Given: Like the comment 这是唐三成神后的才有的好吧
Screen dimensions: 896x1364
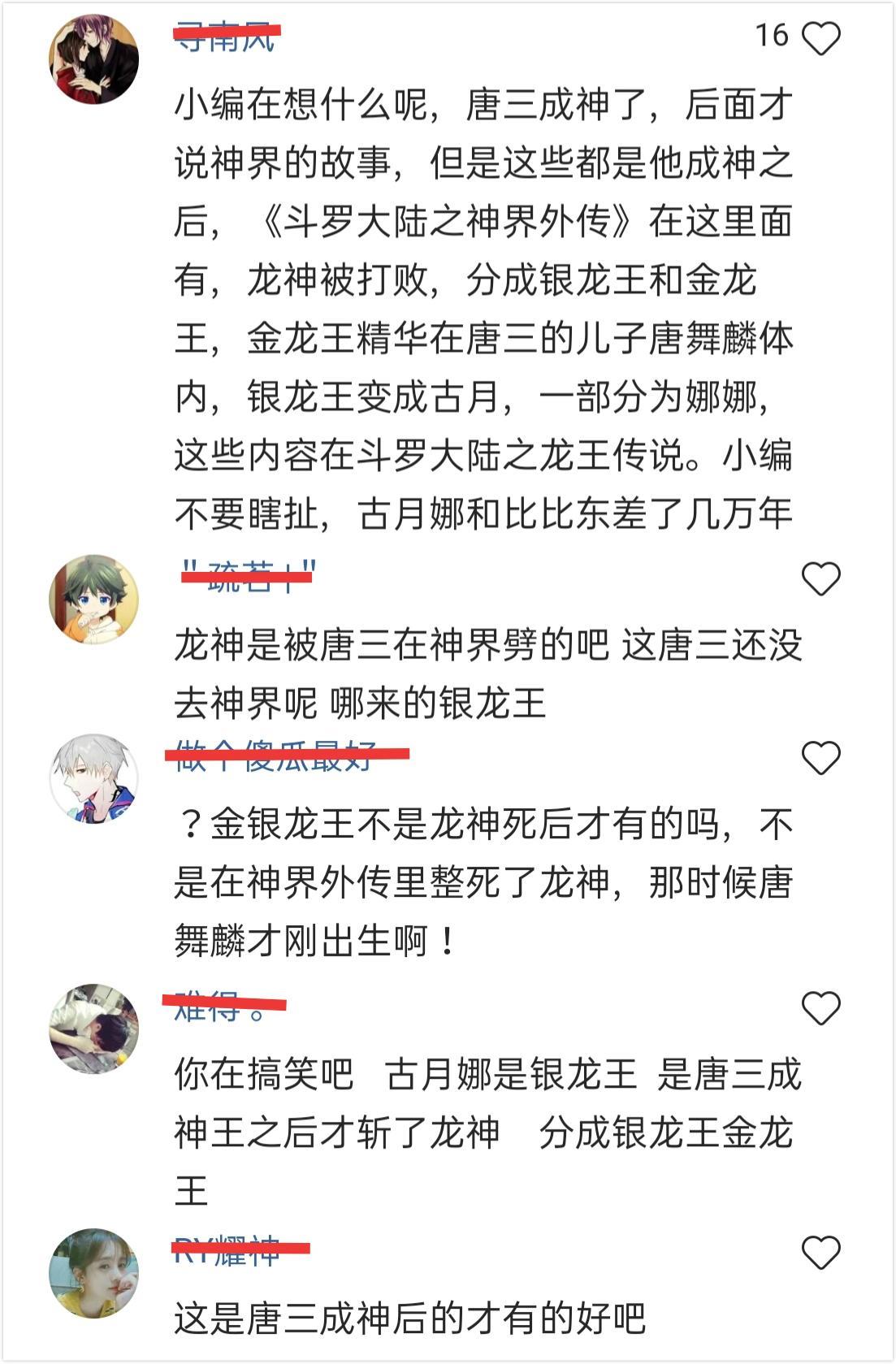Looking at the screenshot, I should pos(820,1252).
